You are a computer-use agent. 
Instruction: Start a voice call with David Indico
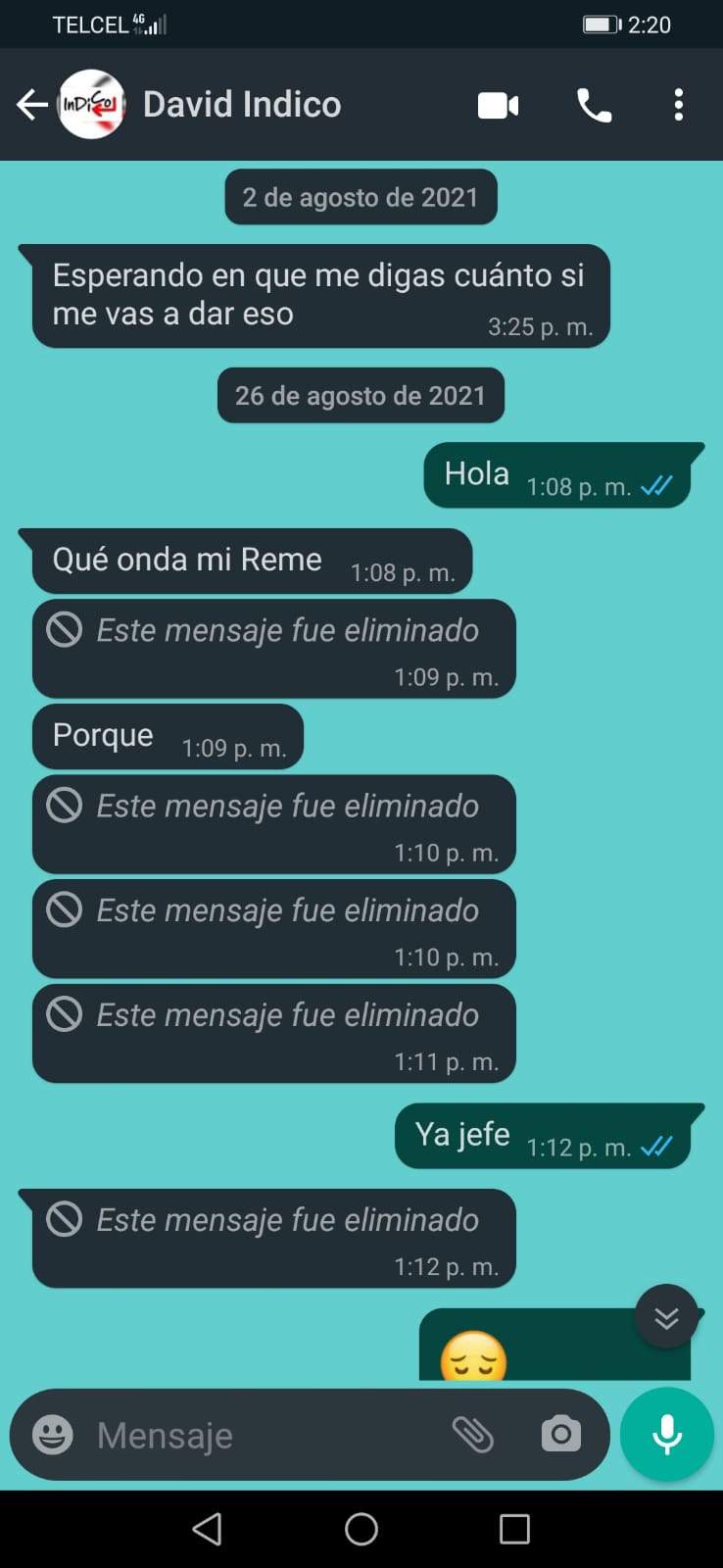(594, 105)
